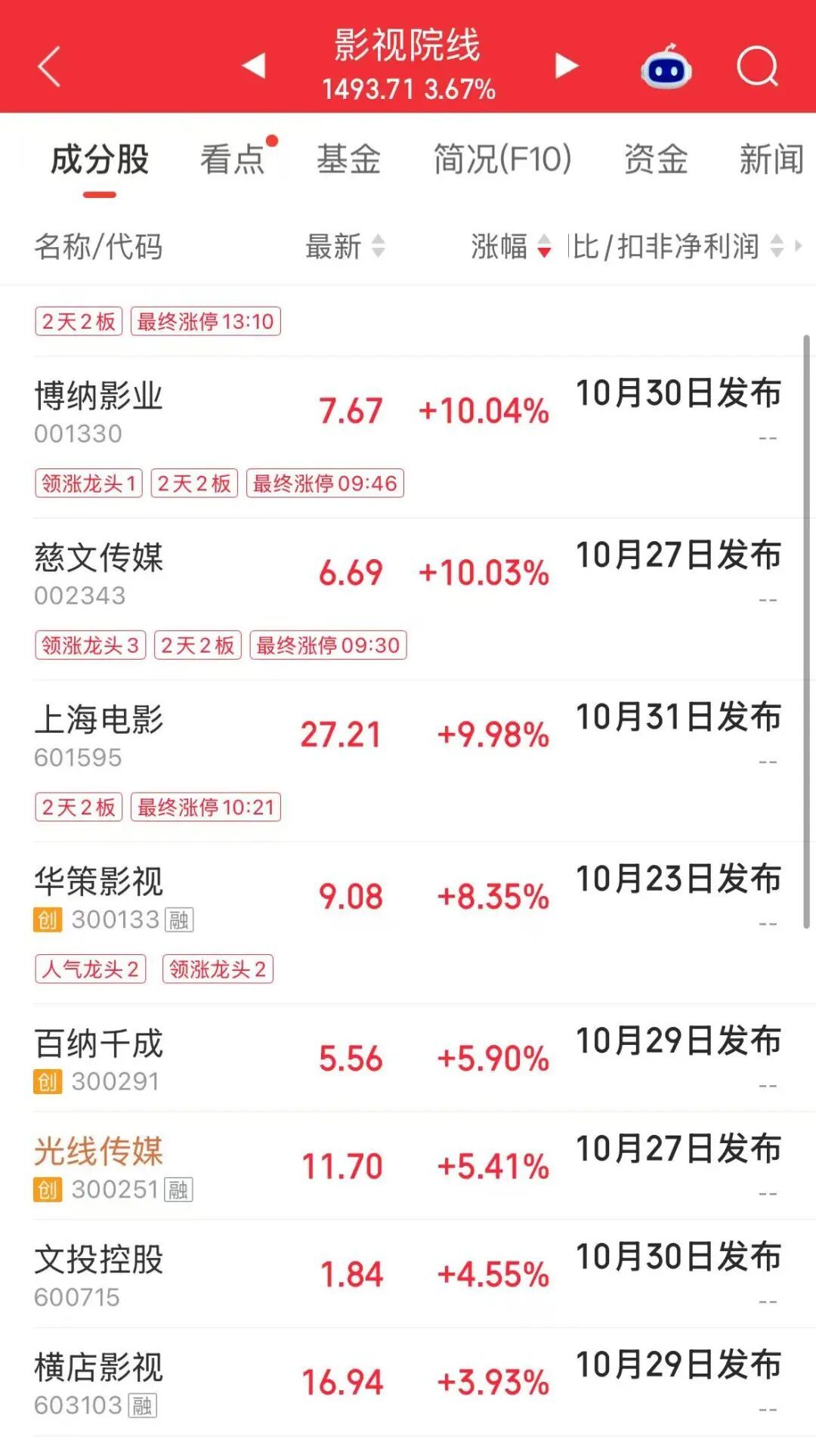Open search from the magnifier icon

point(757,67)
